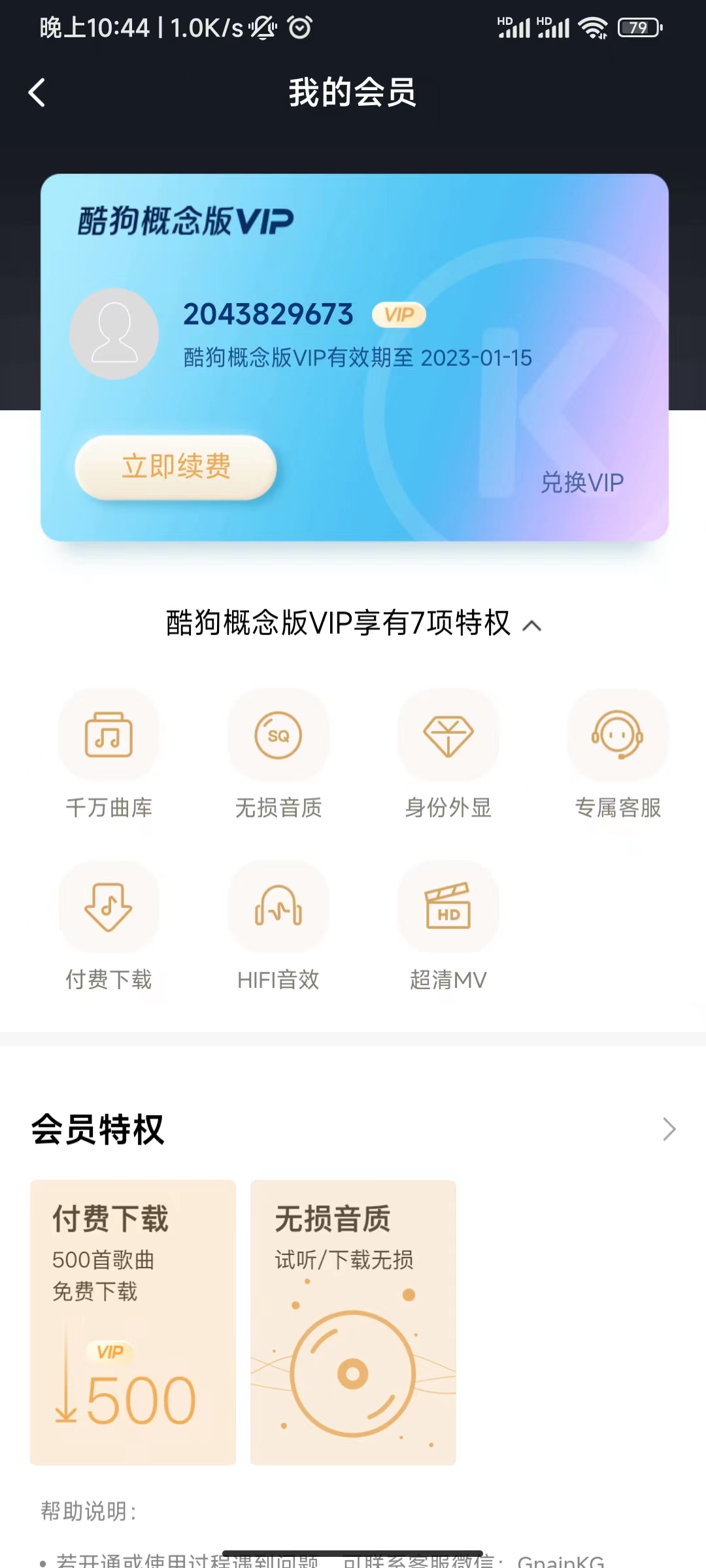Open the HIFI音效 privilege
706x1568 pixels.
[278, 907]
